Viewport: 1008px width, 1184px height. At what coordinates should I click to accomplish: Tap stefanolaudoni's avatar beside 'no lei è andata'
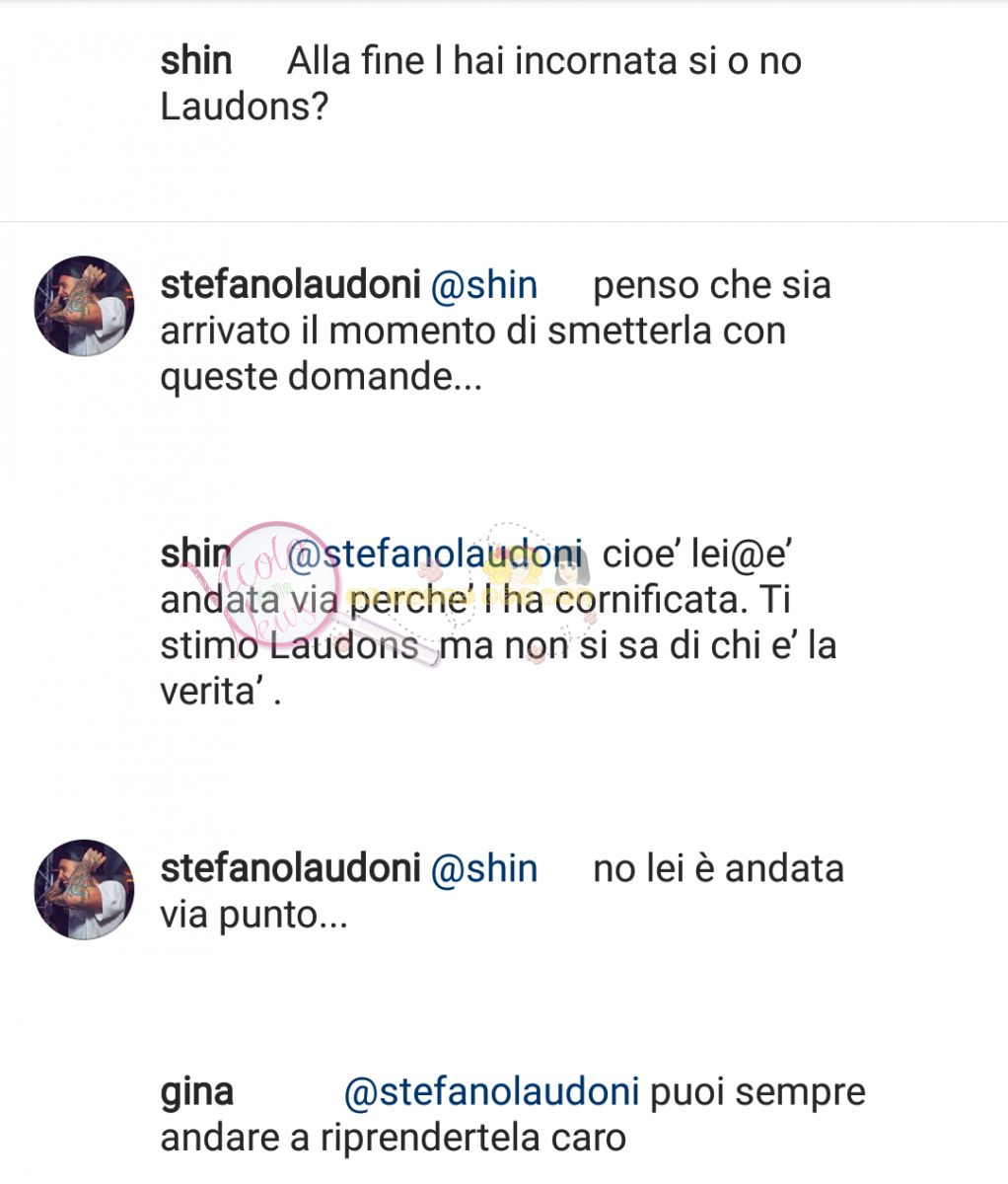click(x=84, y=889)
